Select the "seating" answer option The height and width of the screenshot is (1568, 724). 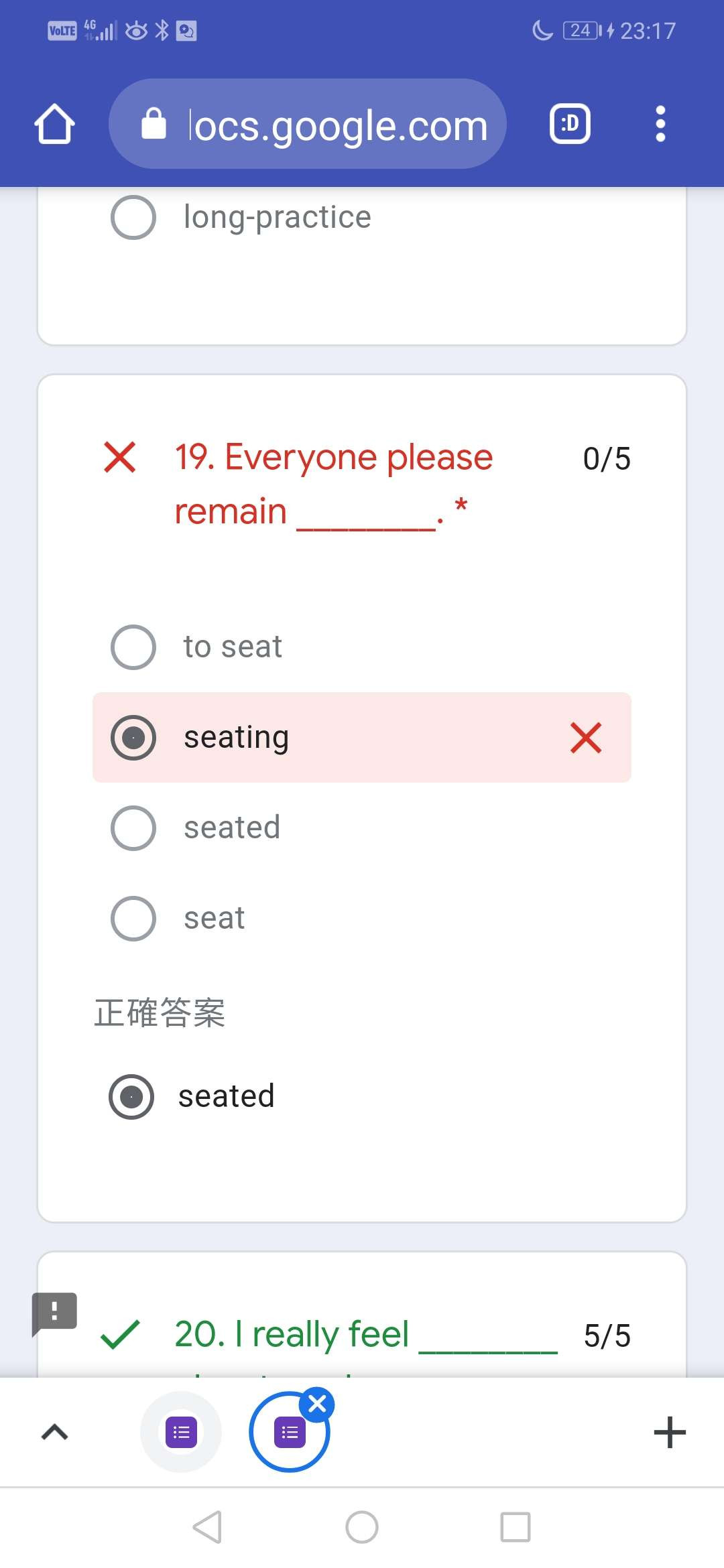click(x=362, y=737)
